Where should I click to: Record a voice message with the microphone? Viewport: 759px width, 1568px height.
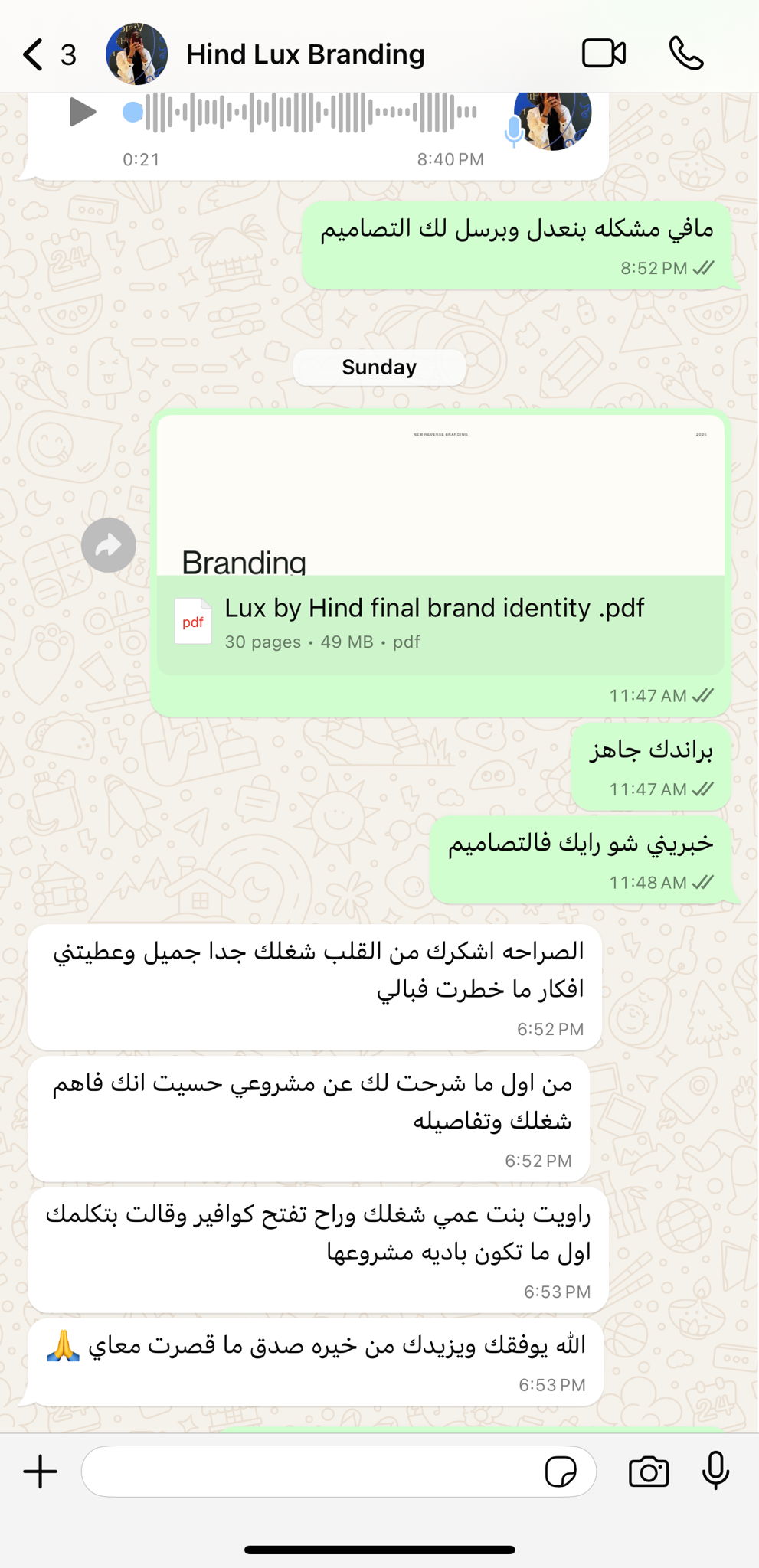coord(715,1470)
